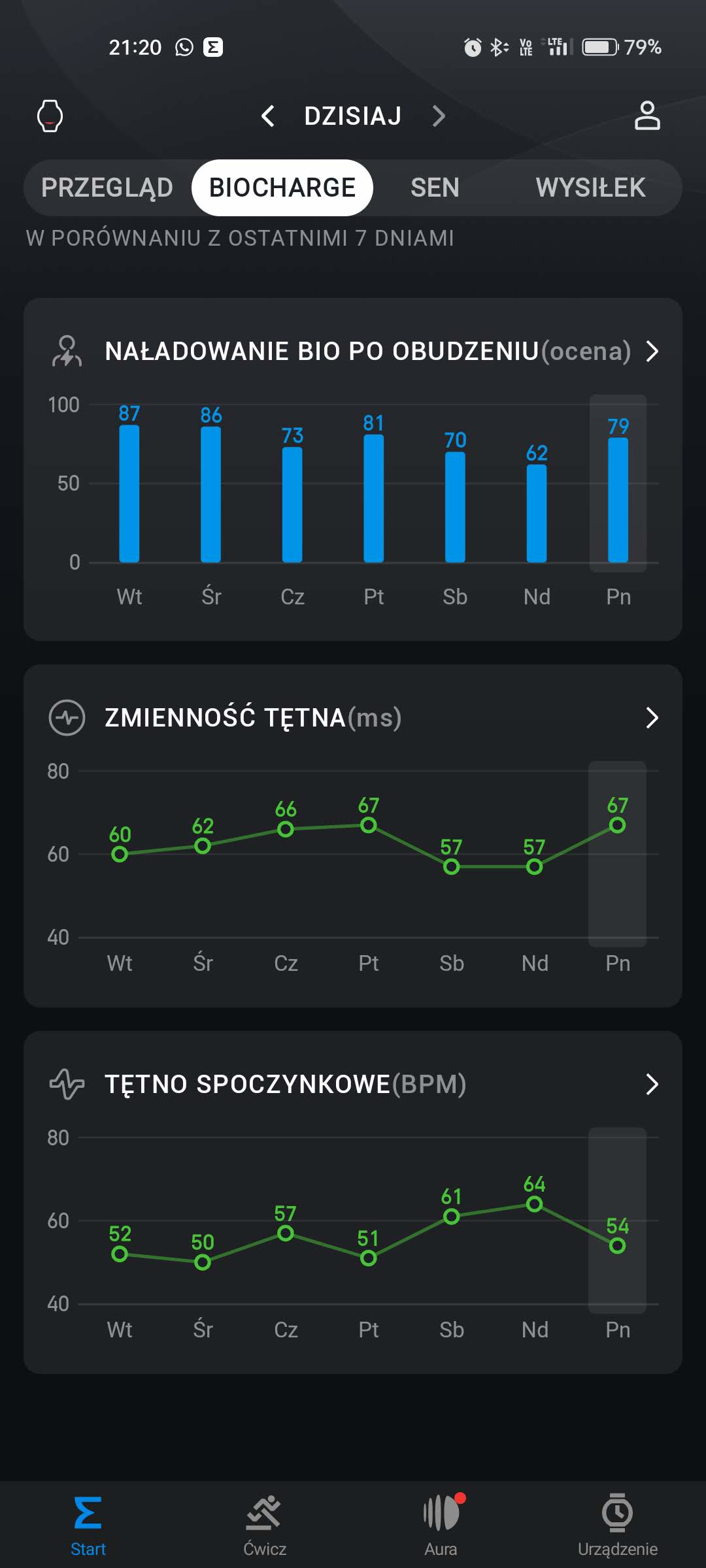
Task: Tap the DZISIAJ date label
Action: [353, 116]
